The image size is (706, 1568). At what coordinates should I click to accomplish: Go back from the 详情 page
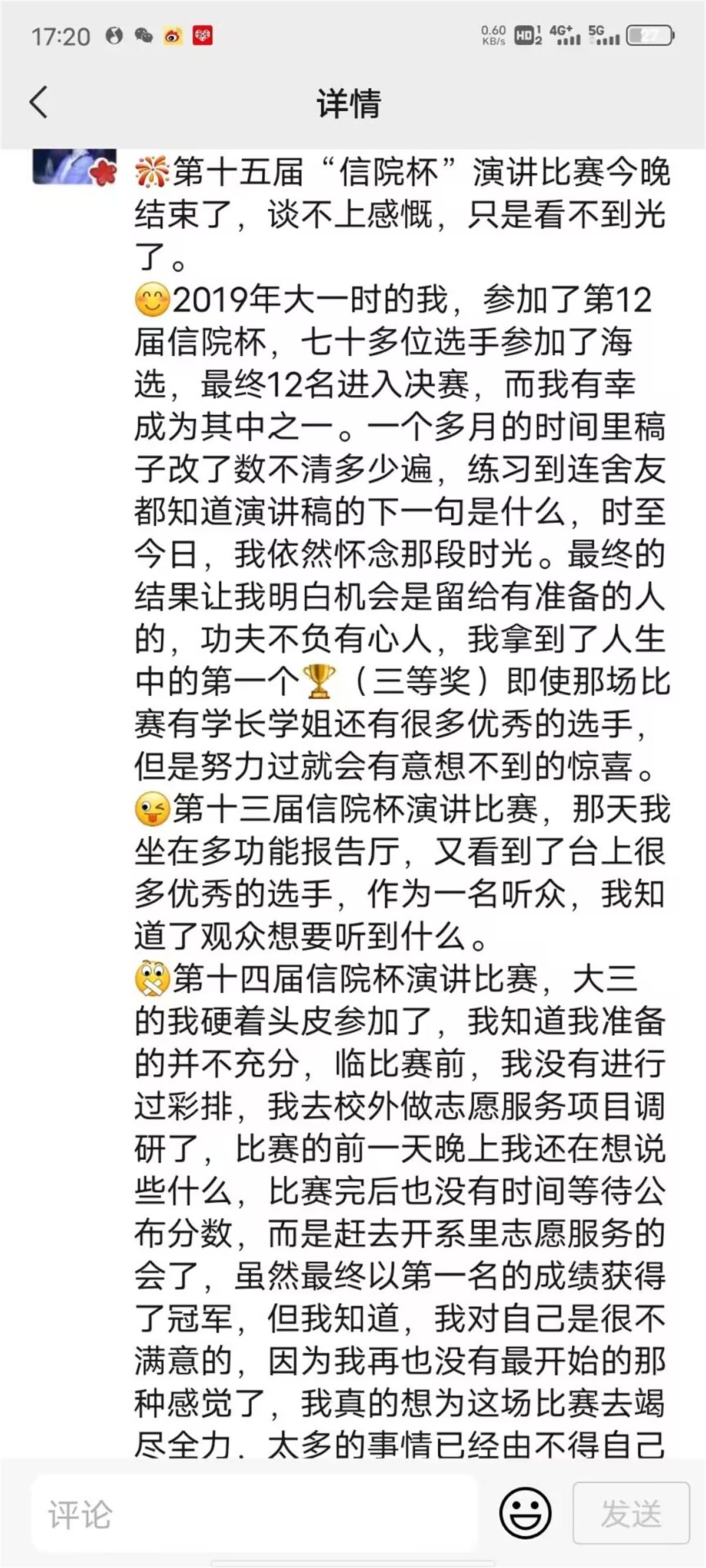[39, 102]
